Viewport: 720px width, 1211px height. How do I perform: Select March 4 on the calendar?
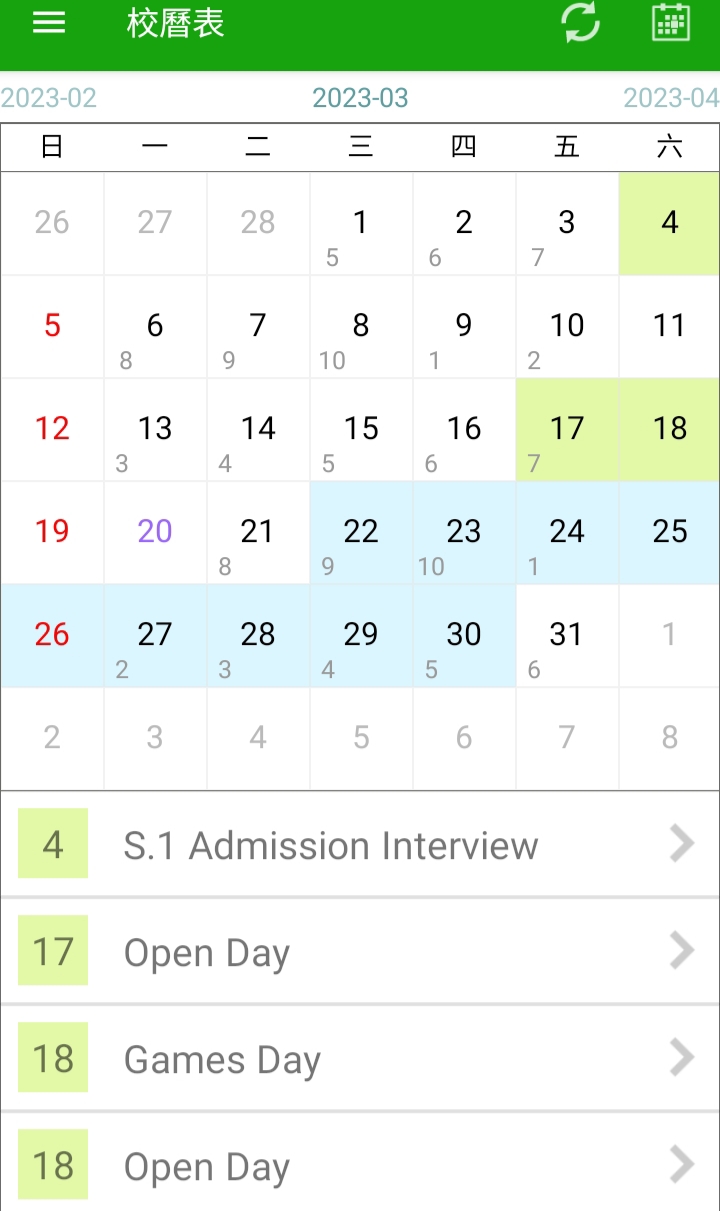(669, 224)
